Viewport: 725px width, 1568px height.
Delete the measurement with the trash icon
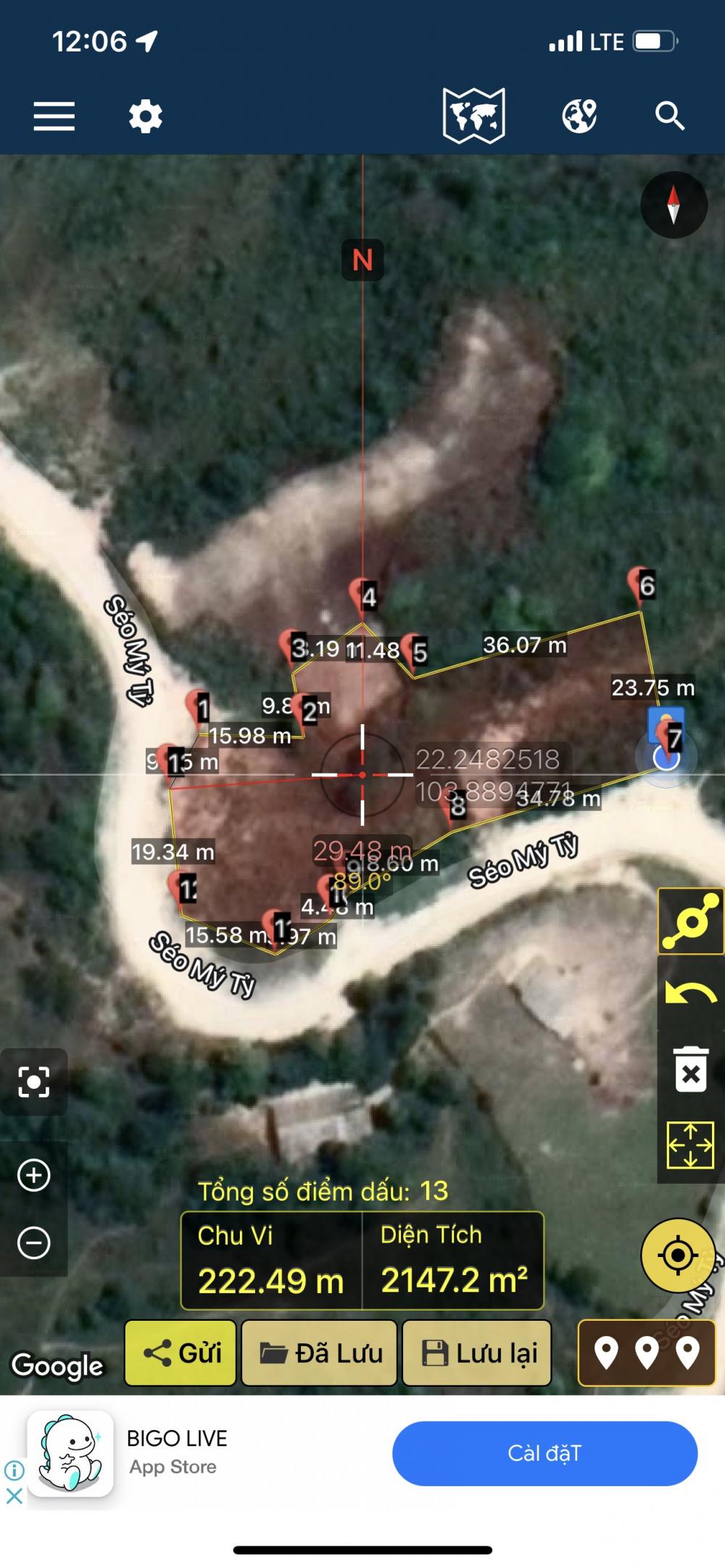point(691,1069)
